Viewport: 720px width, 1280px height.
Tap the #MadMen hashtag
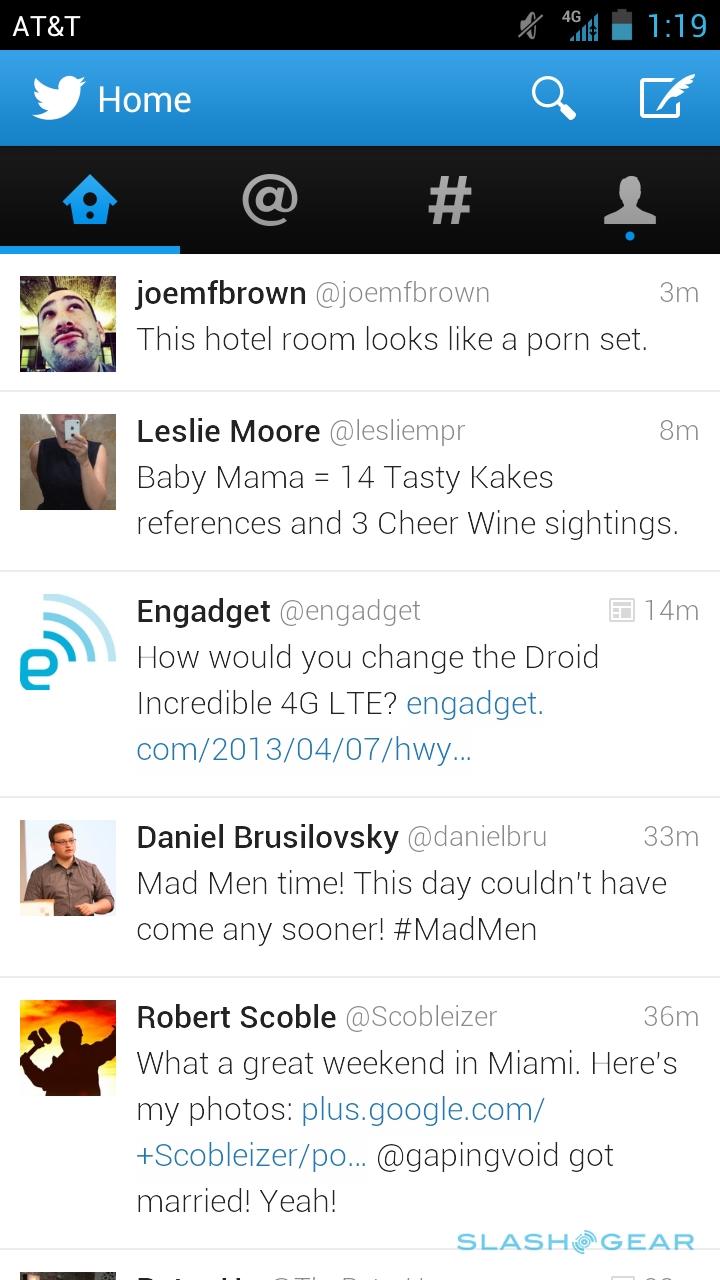click(465, 929)
